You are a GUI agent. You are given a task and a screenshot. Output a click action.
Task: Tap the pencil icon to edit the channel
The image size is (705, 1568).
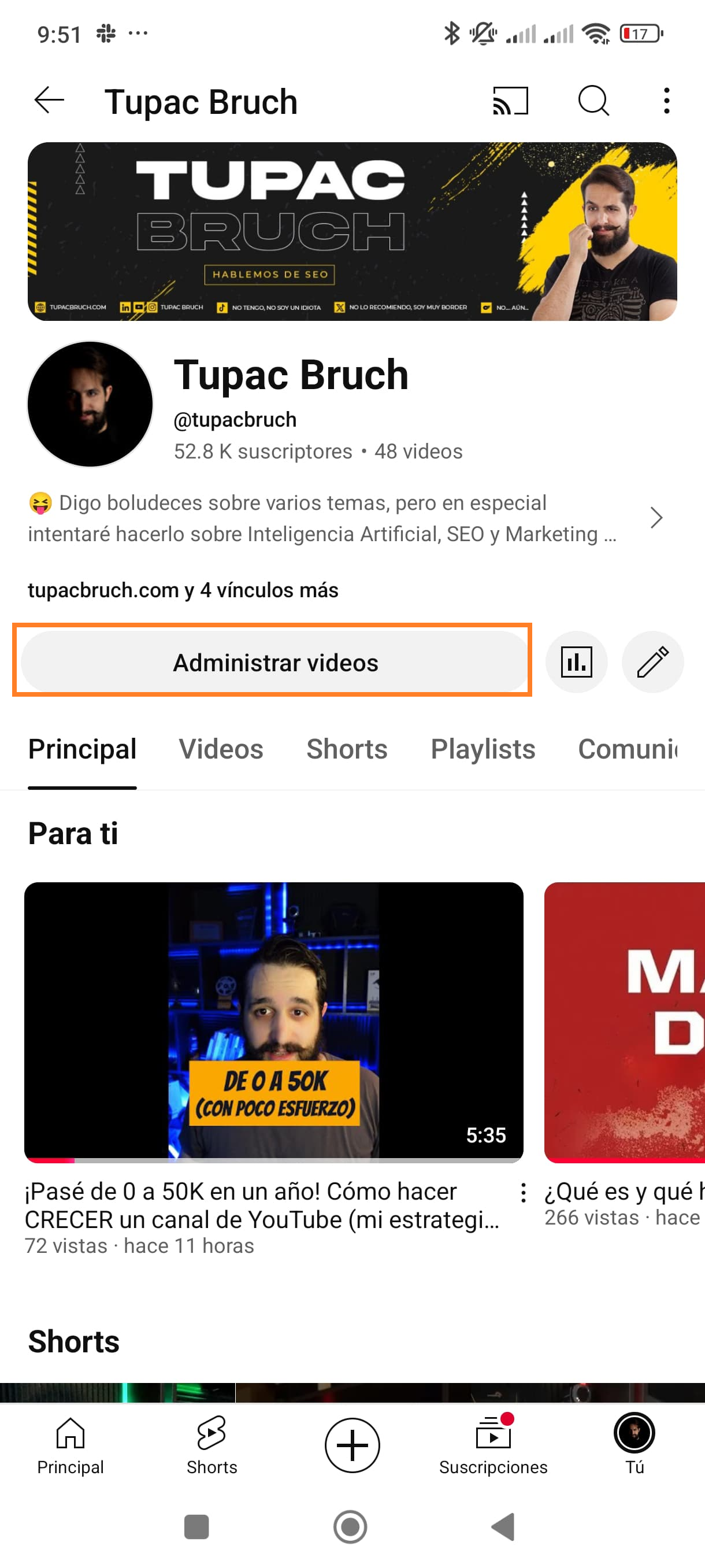tap(652, 661)
